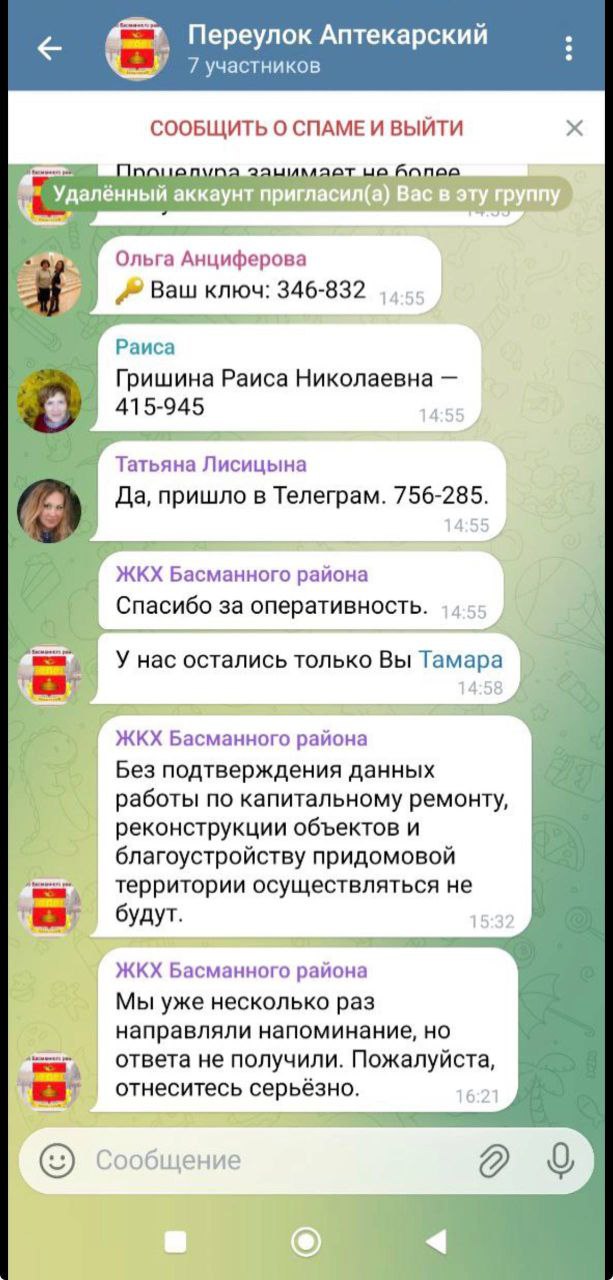Tap Сообщить о спаме и выйти

click(306, 128)
